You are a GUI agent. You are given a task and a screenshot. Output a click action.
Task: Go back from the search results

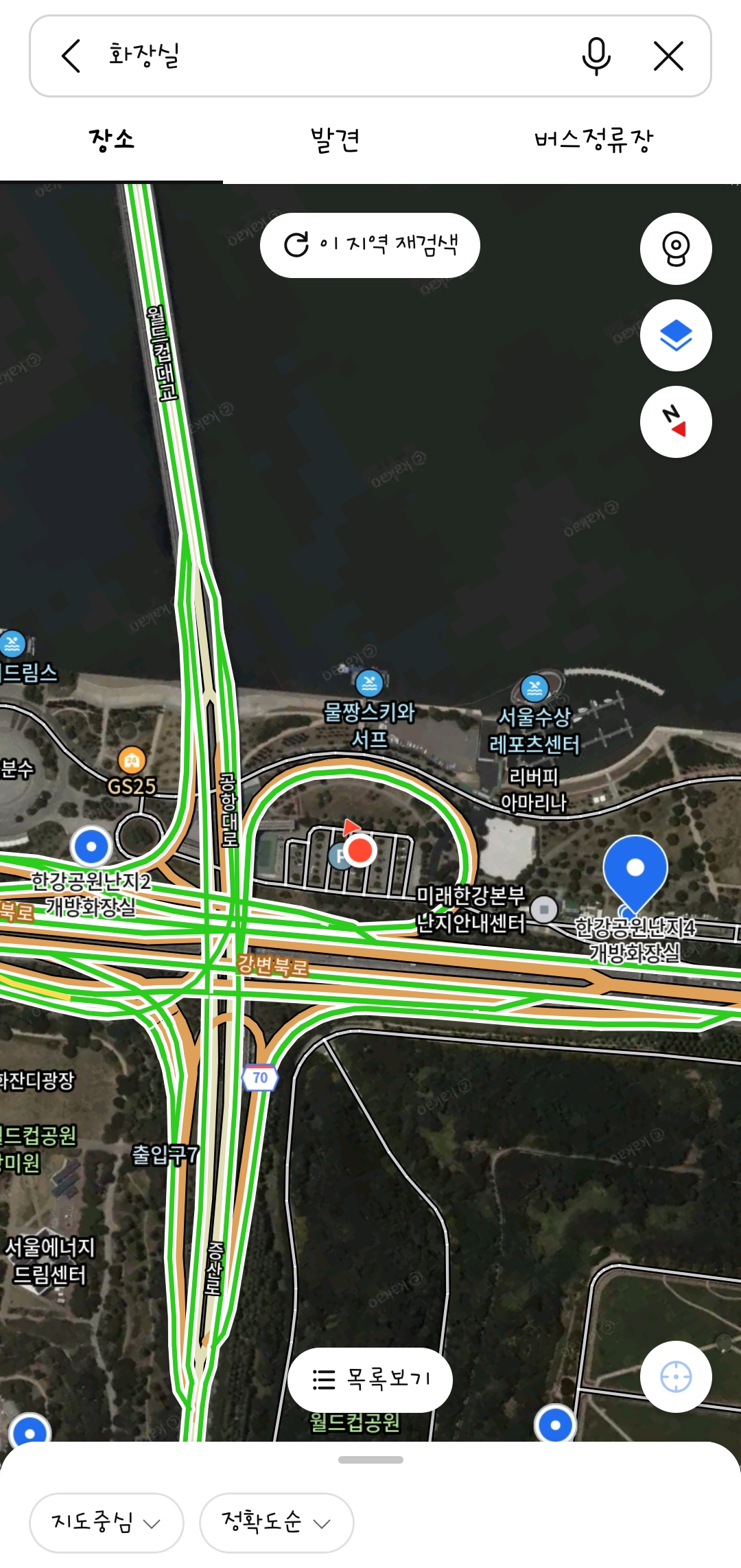[71, 56]
